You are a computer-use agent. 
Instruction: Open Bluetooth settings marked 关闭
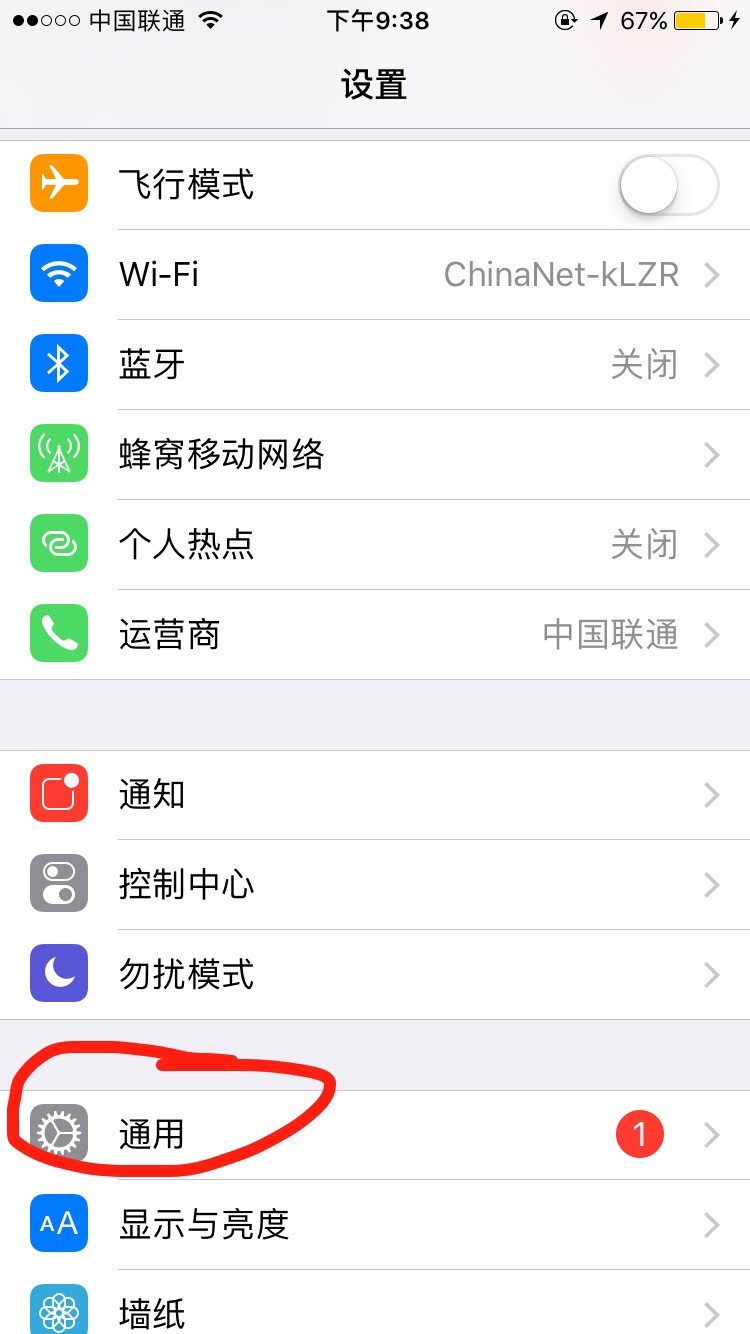click(375, 364)
